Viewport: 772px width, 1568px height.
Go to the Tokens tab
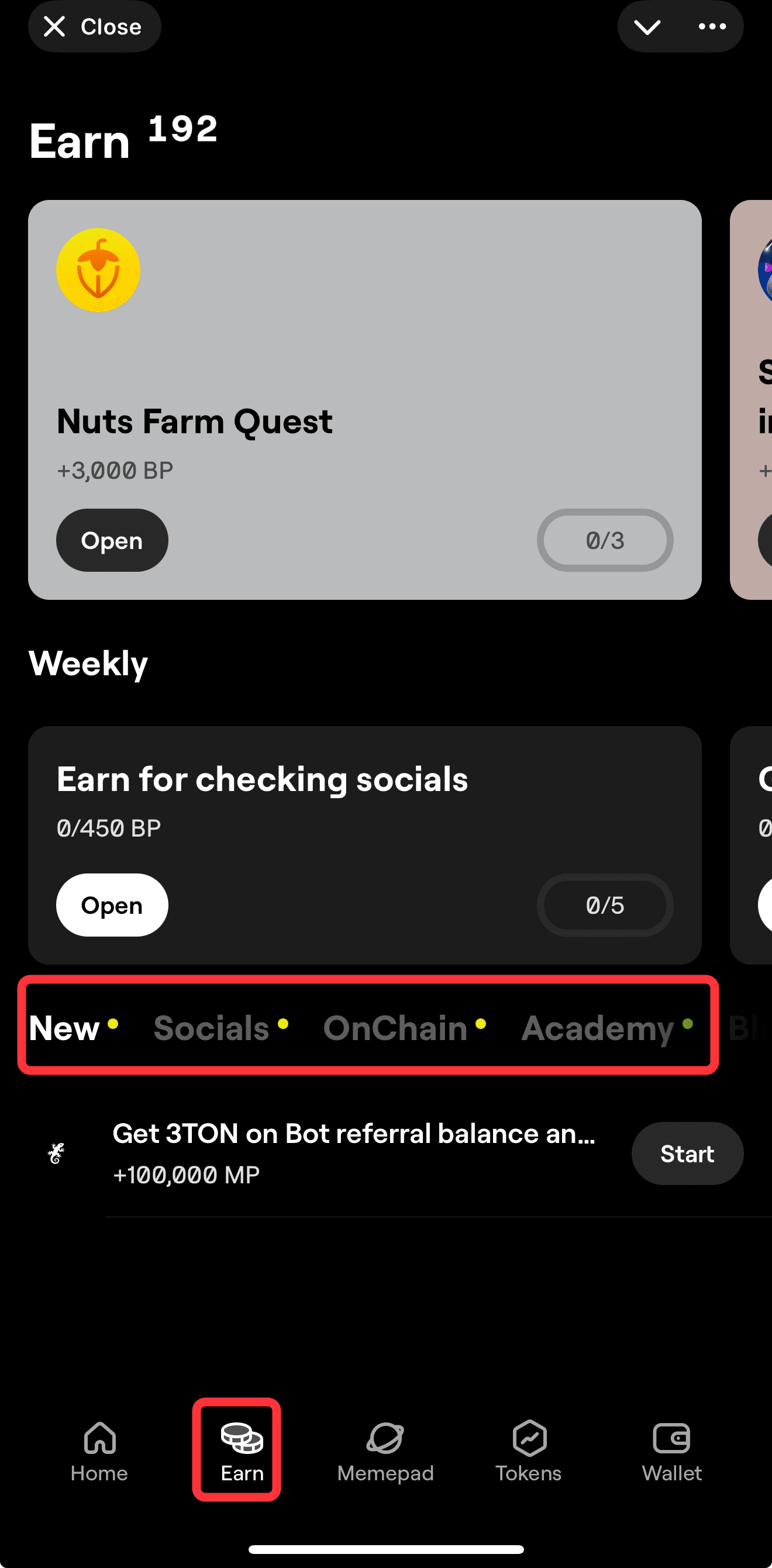coord(529,1452)
